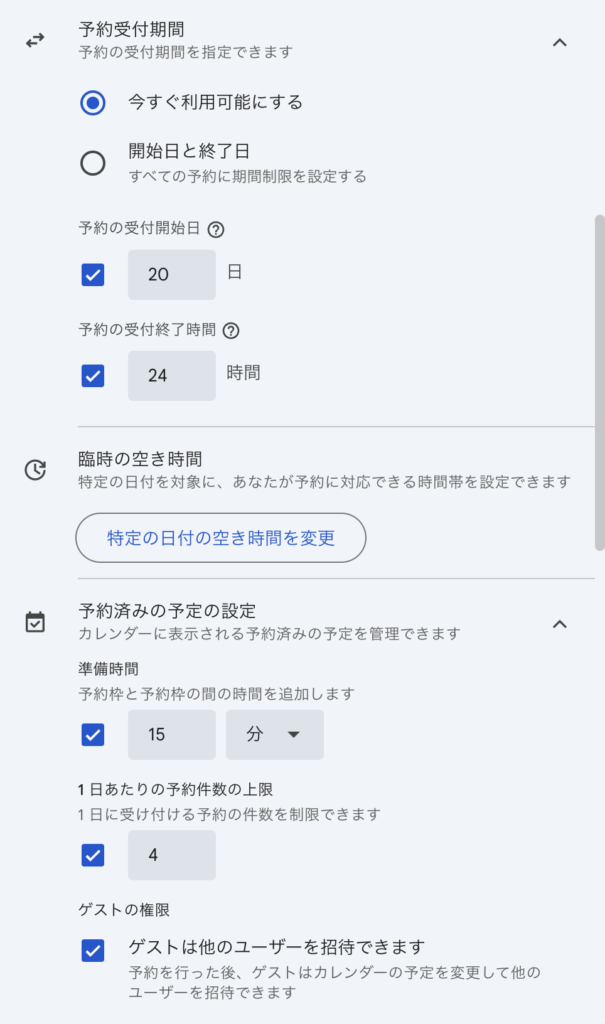Select 今すぐ利用可能にする option
This screenshot has height=1024, width=605.
coord(93,103)
